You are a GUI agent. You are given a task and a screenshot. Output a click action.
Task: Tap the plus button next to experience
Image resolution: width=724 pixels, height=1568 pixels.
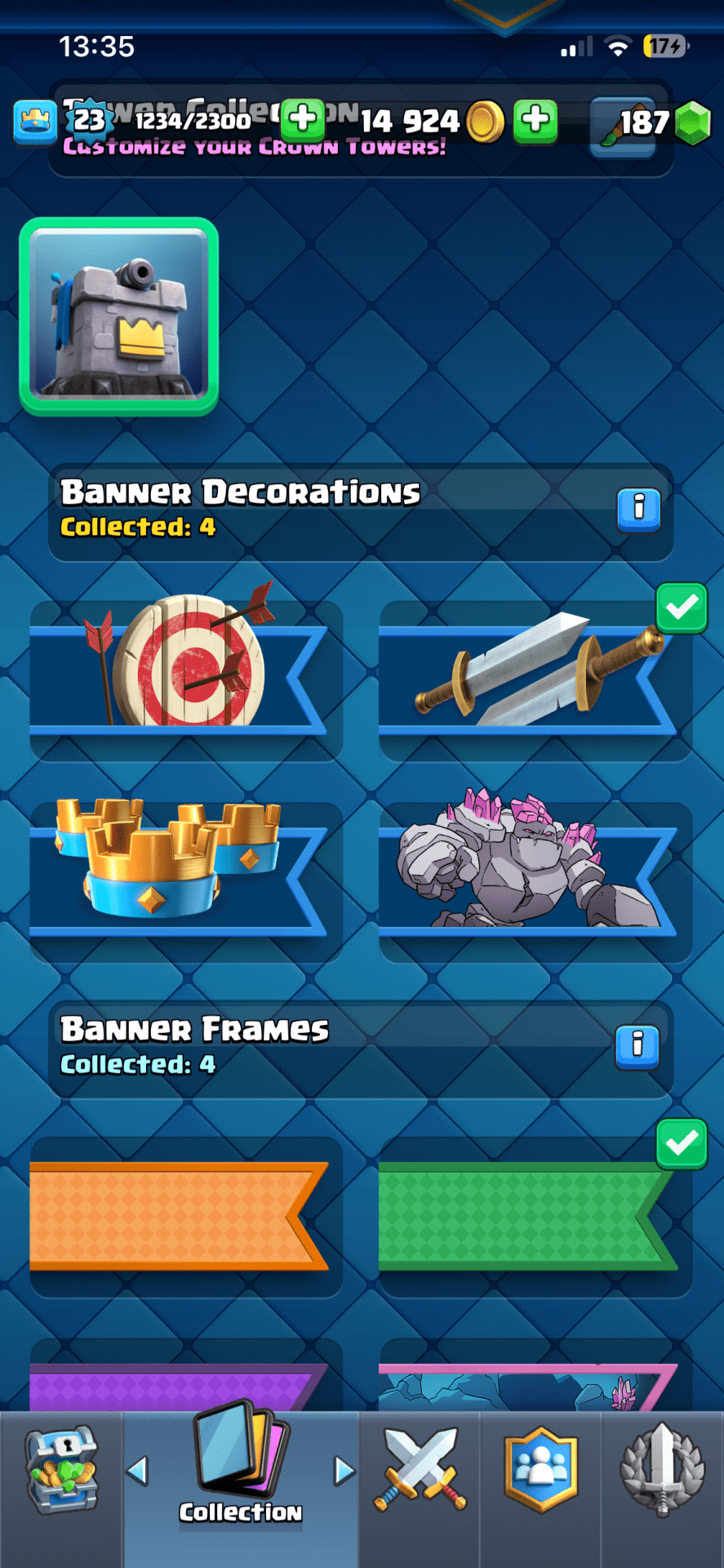(303, 121)
